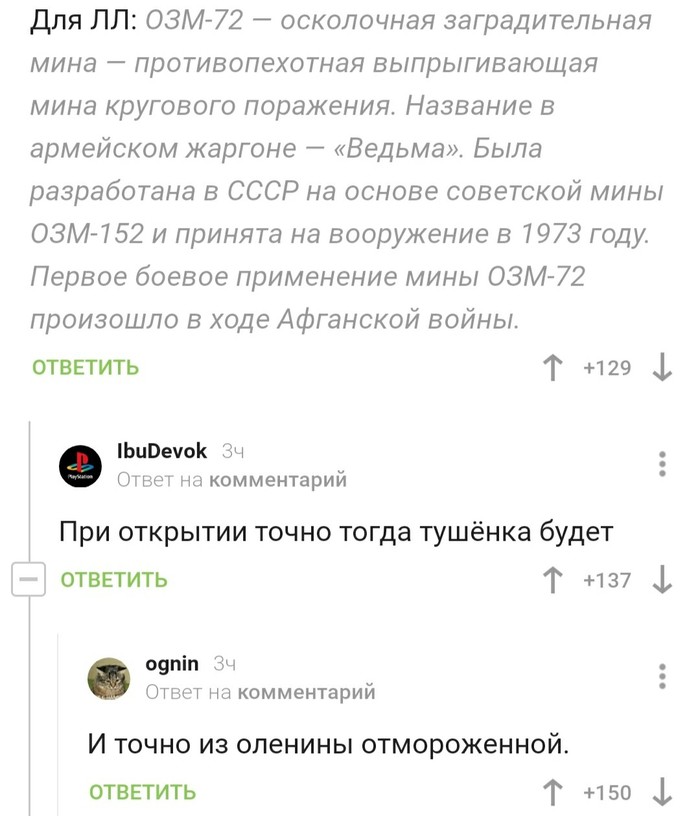The height and width of the screenshot is (816, 700).
Task: Open overflow menu on IbuDevok's comment
Action: point(662,465)
